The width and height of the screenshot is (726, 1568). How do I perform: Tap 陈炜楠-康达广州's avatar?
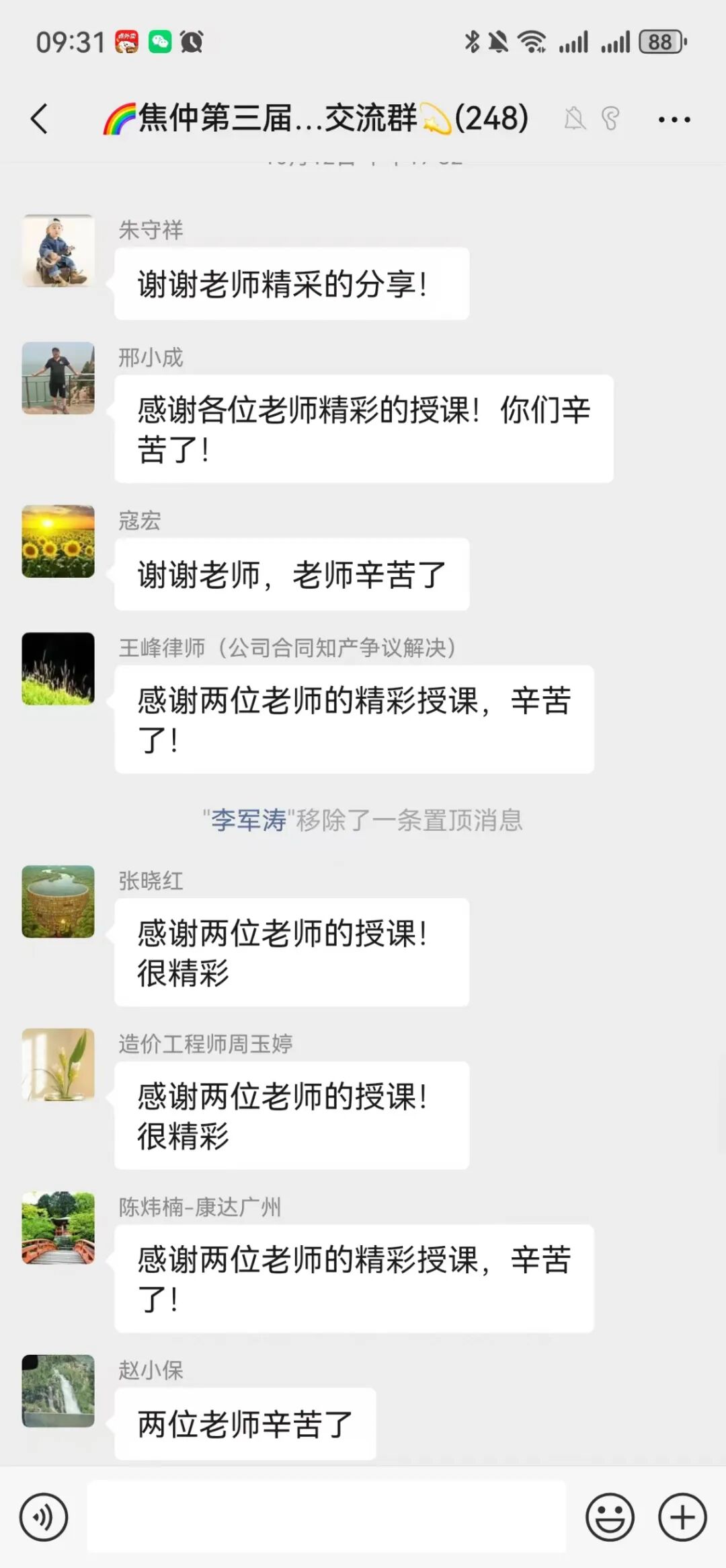tap(58, 1228)
